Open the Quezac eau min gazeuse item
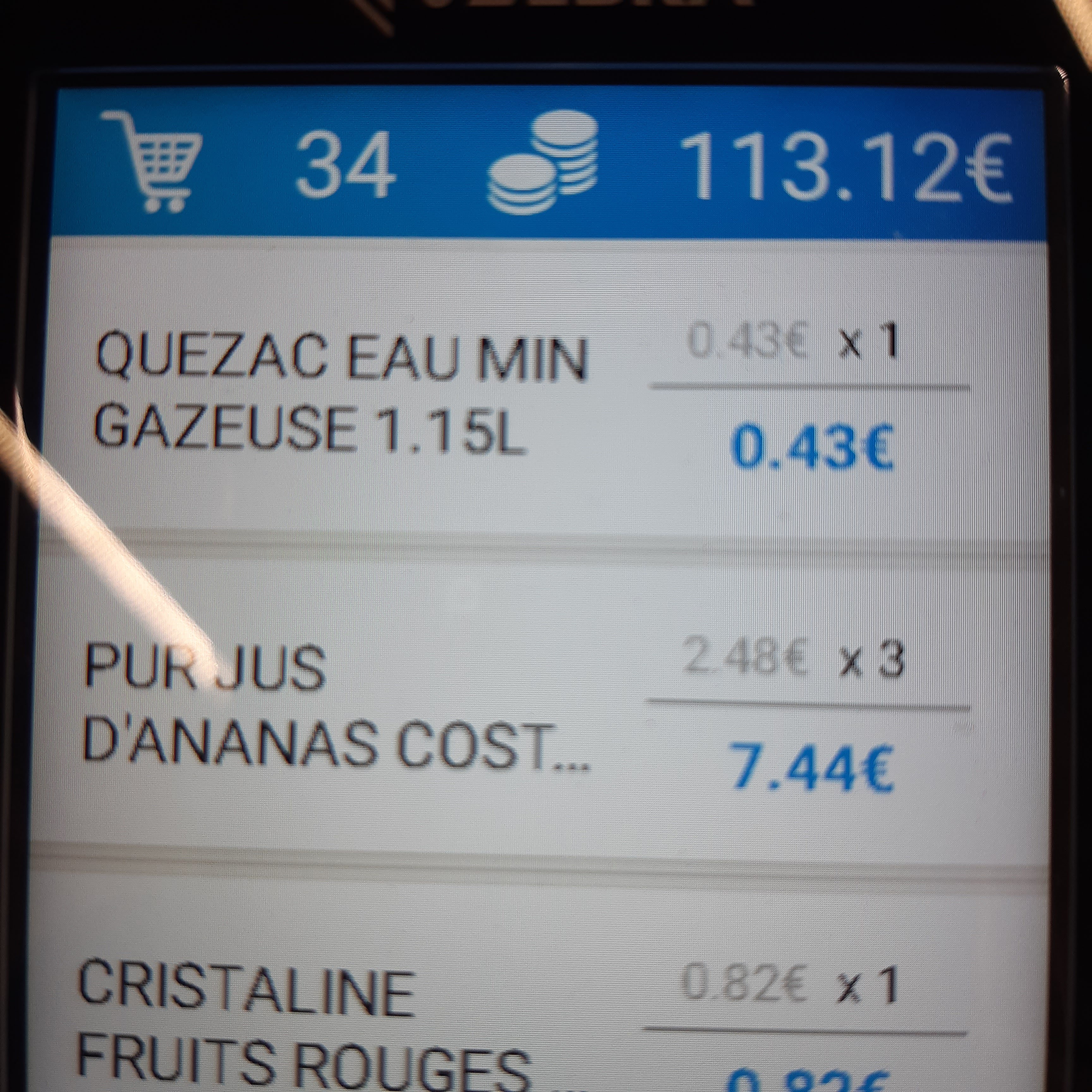Viewport: 1092px width, 1092px height. pyautogui.click(x=339, y=393)
